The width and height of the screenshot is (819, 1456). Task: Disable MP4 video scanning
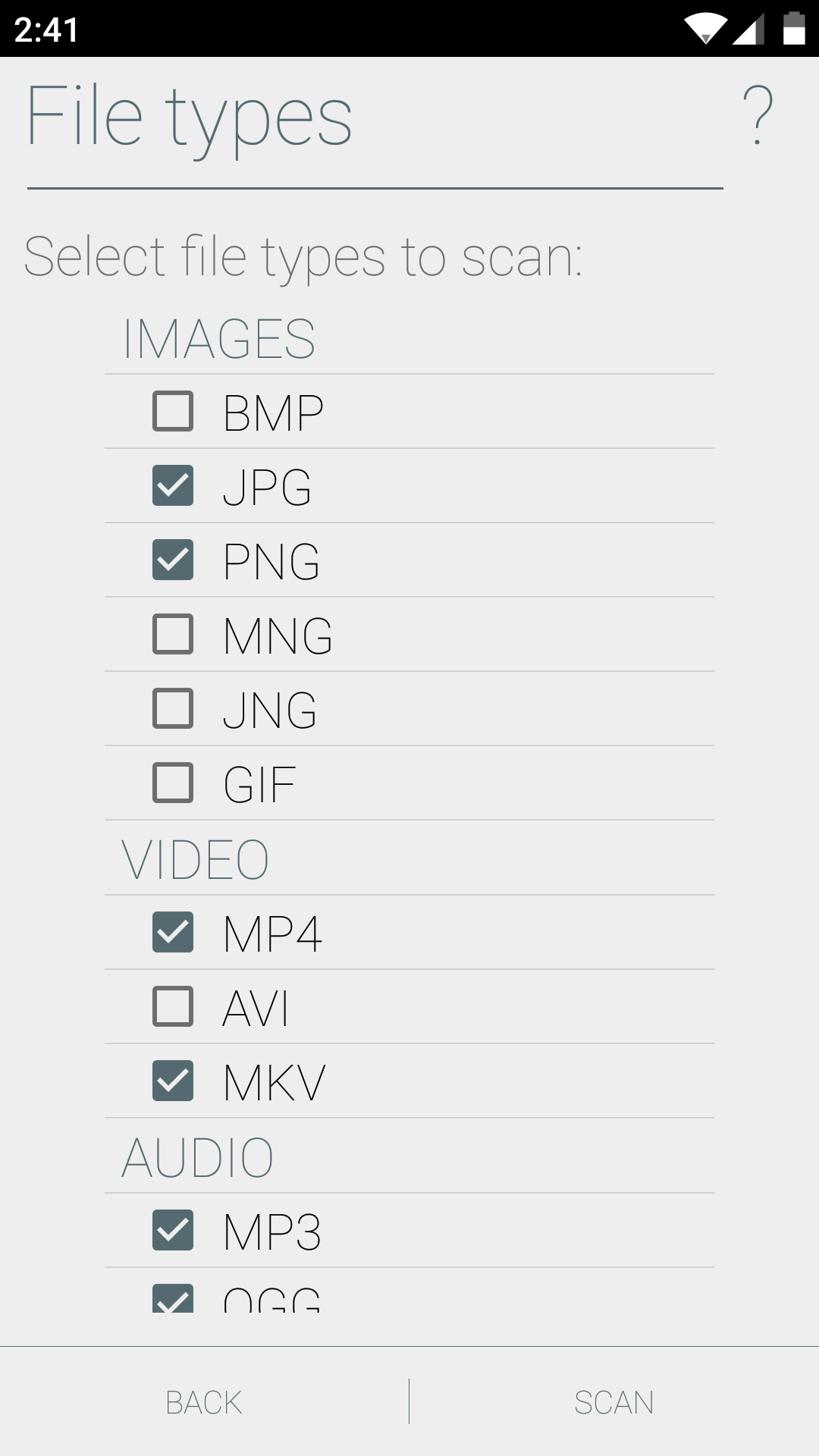coord(173,932)
